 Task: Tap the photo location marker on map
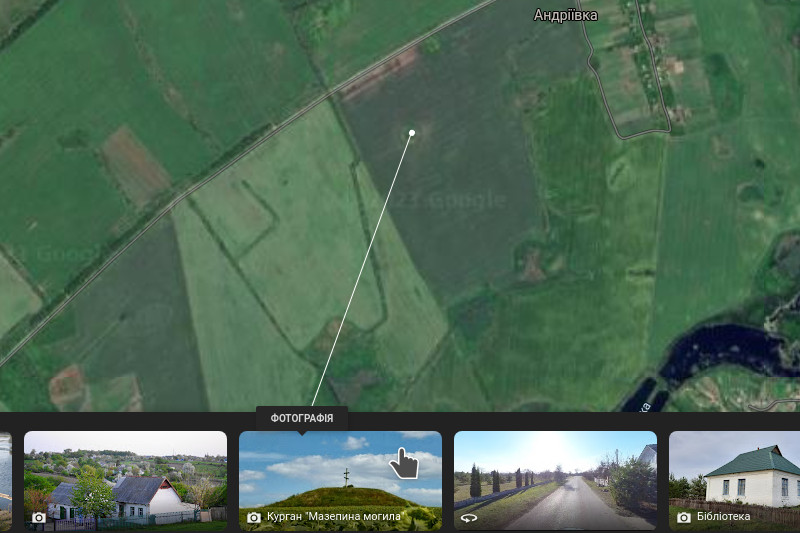(x=412, y=132)
